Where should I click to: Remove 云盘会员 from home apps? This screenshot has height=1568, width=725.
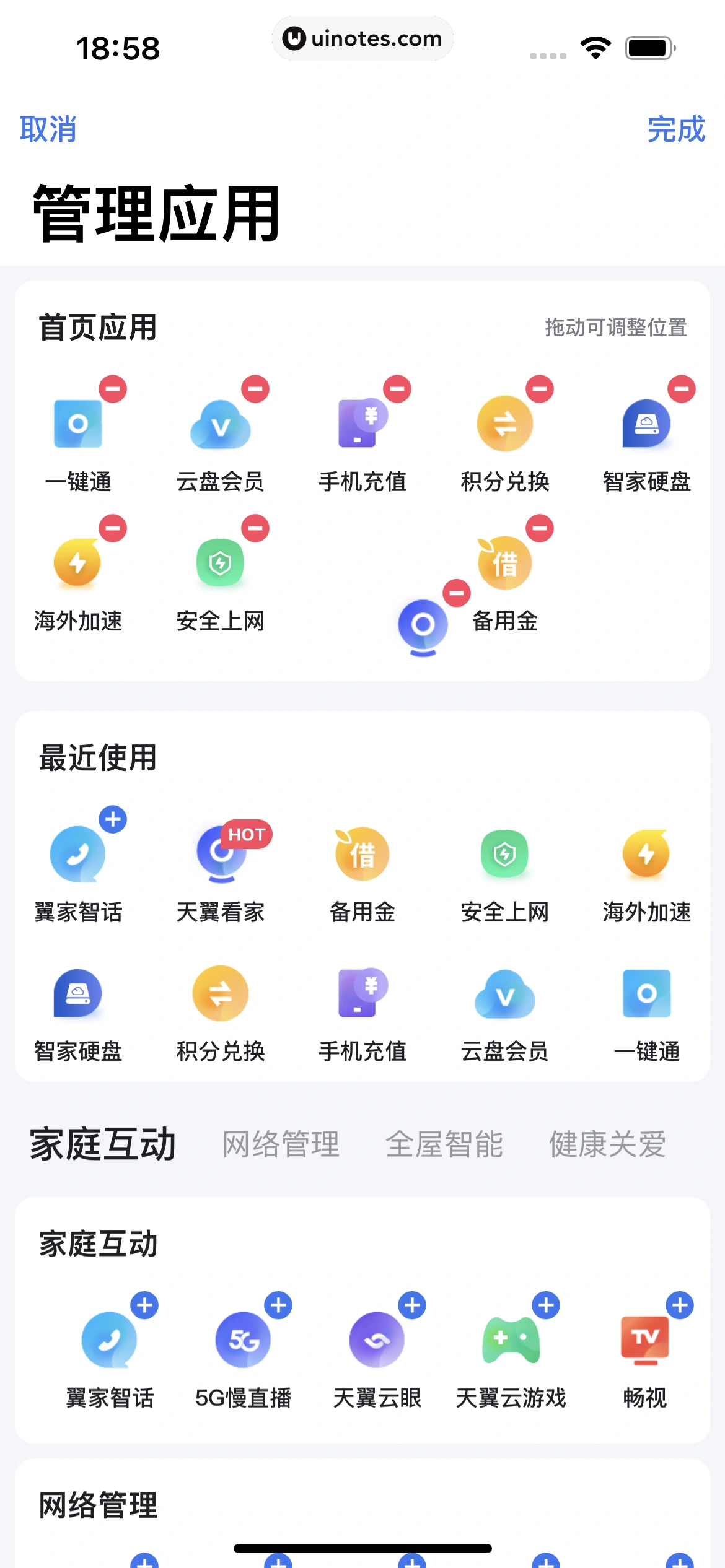coord(255,389)
